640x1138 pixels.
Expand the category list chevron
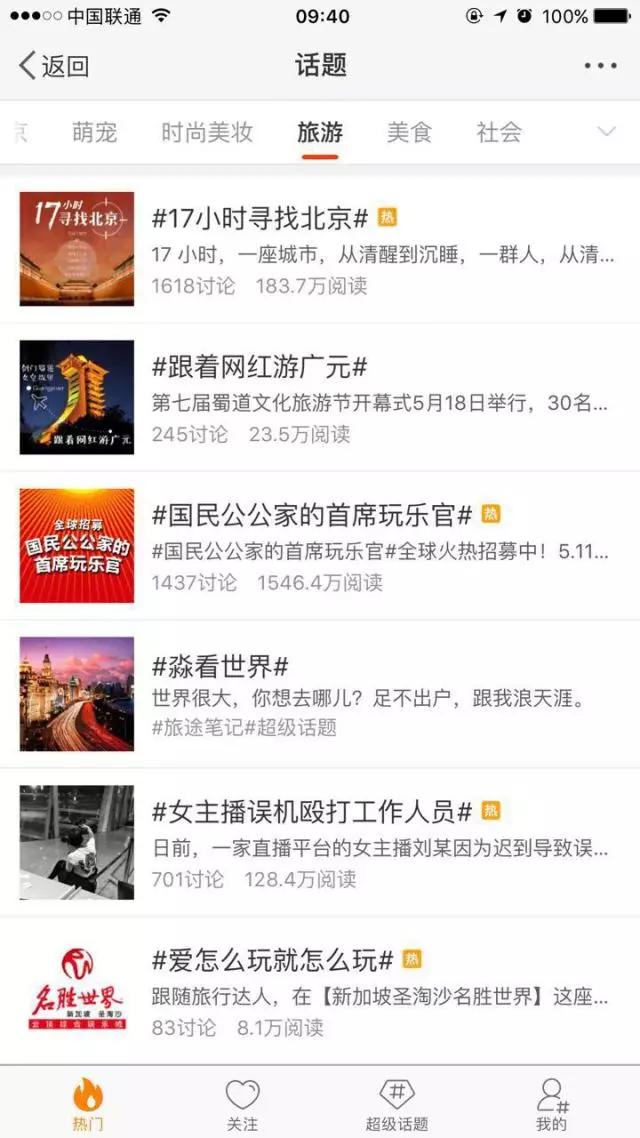[606, 132]
